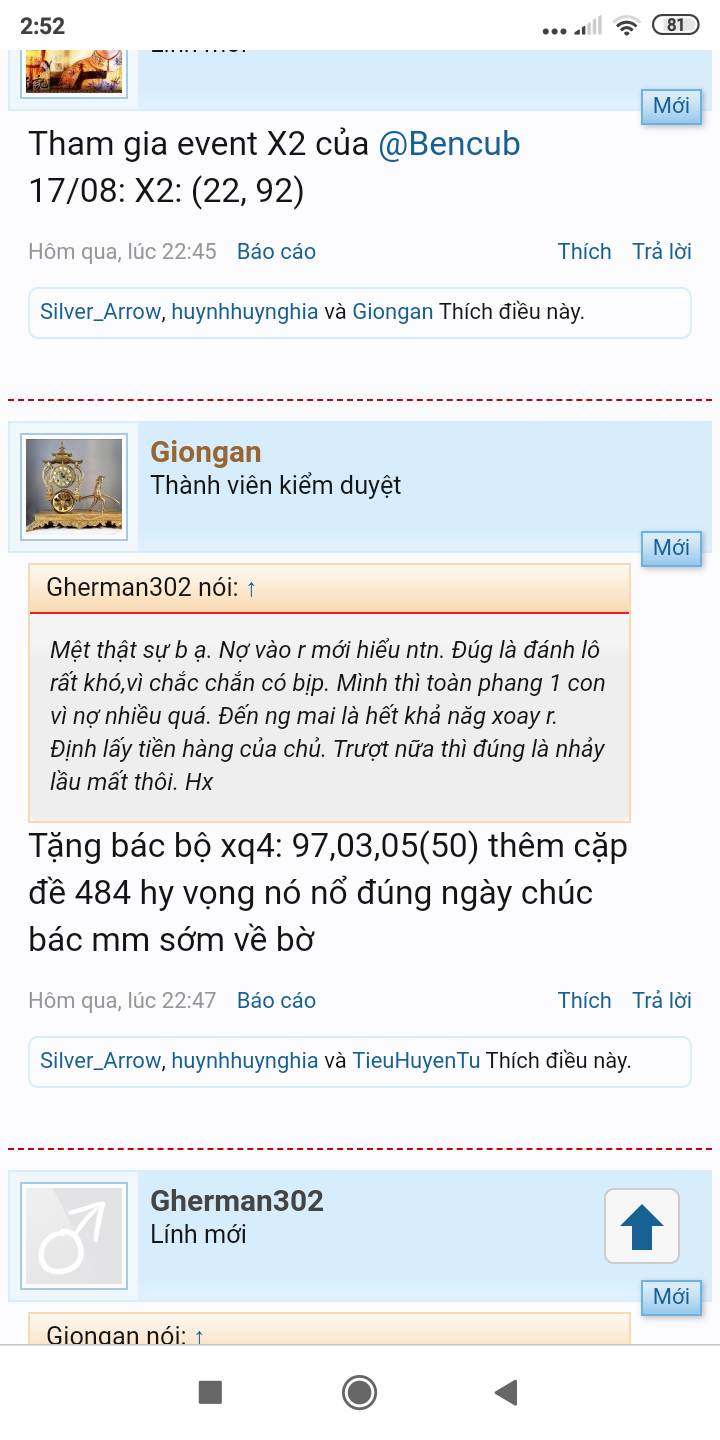Jump to Gherman302's quoted original post arrow

[251, 588]
